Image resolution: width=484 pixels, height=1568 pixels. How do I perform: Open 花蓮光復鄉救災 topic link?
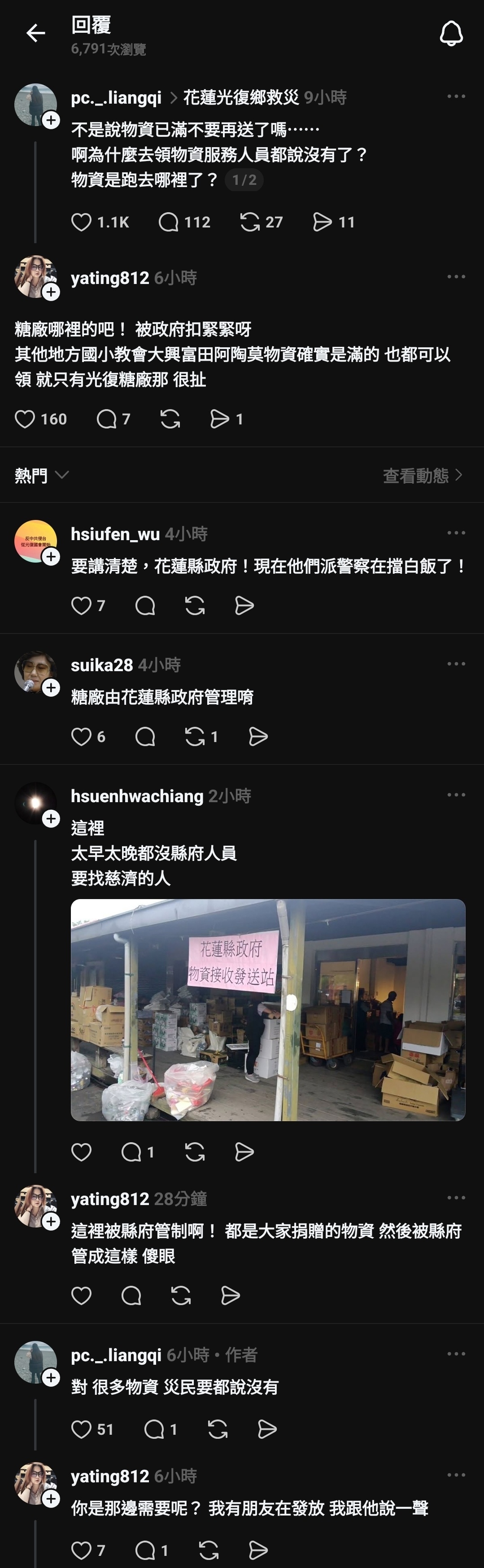pyautogui.click(x=240, y=97)
